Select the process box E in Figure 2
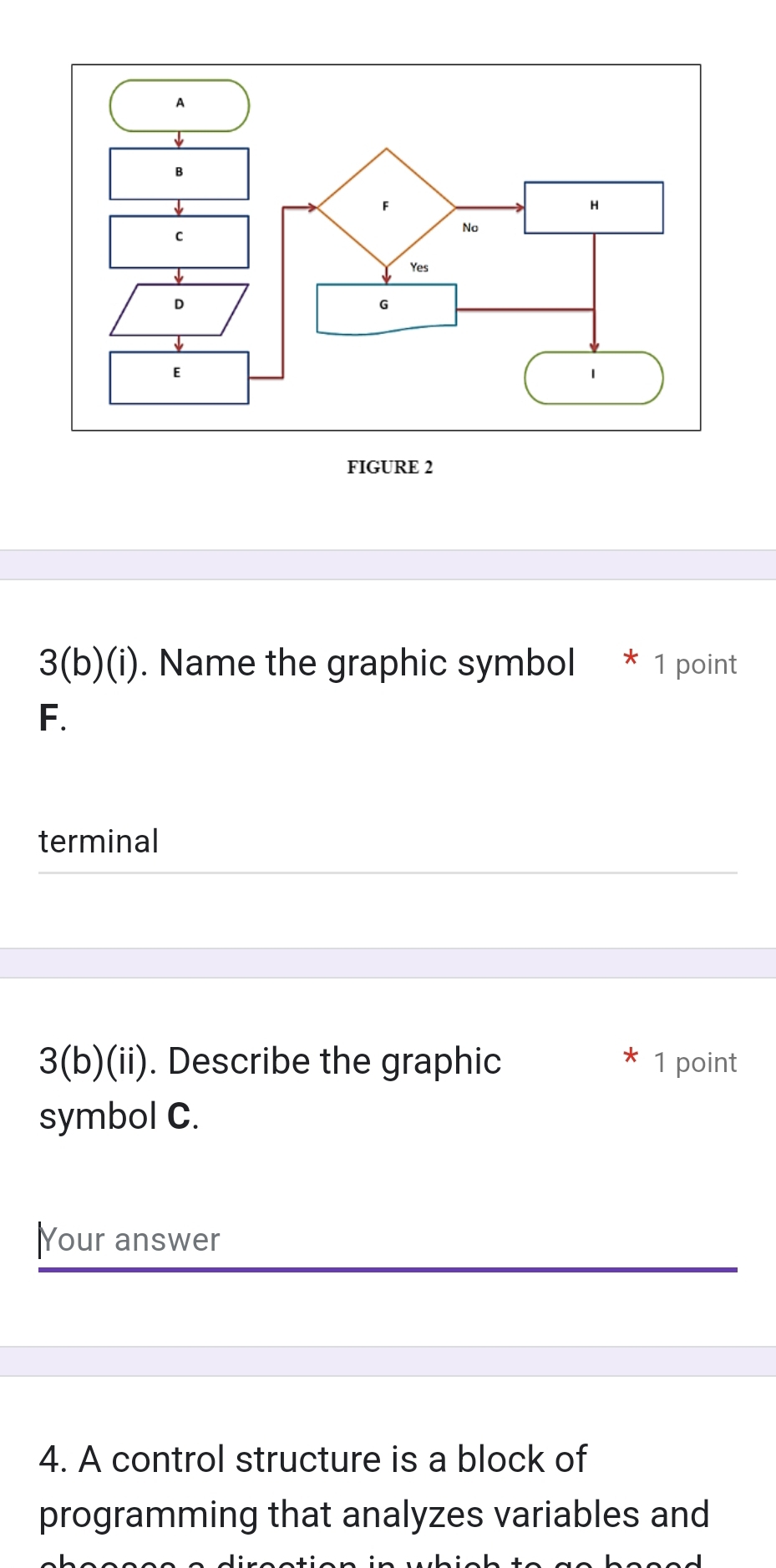This screenshot has height=1568, width=776. [x=179, y=374]
